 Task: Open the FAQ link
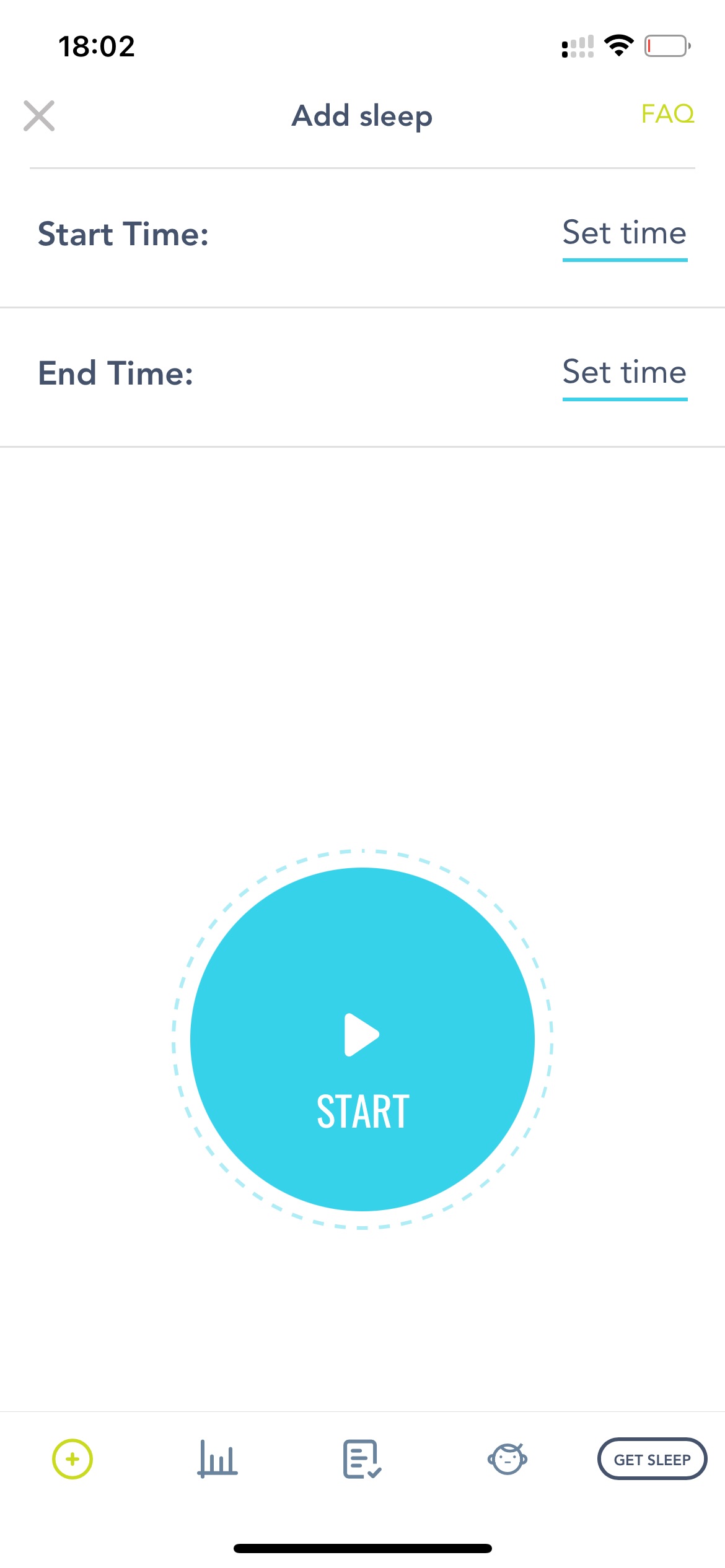pos(667,114)
